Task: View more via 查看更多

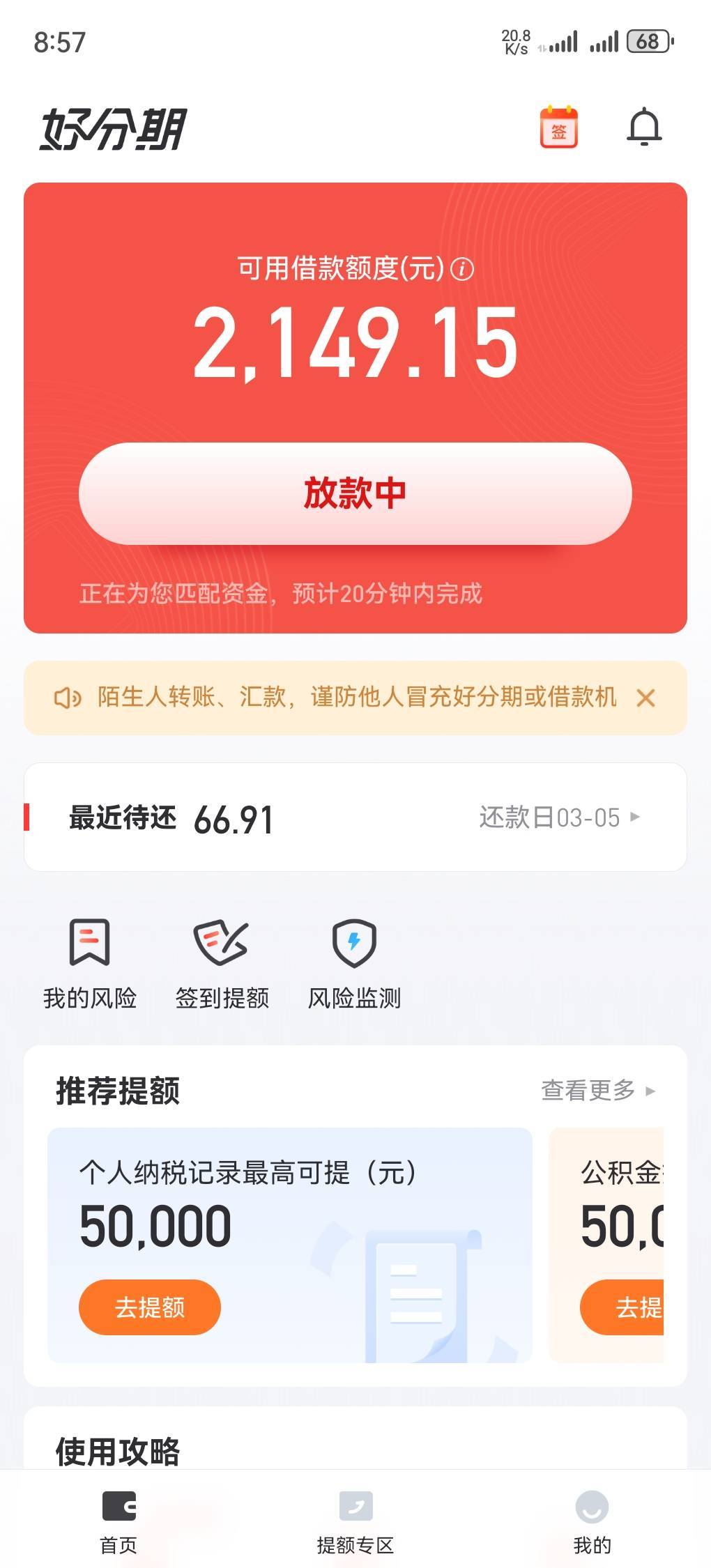Action: click(x=597, y=1091)
